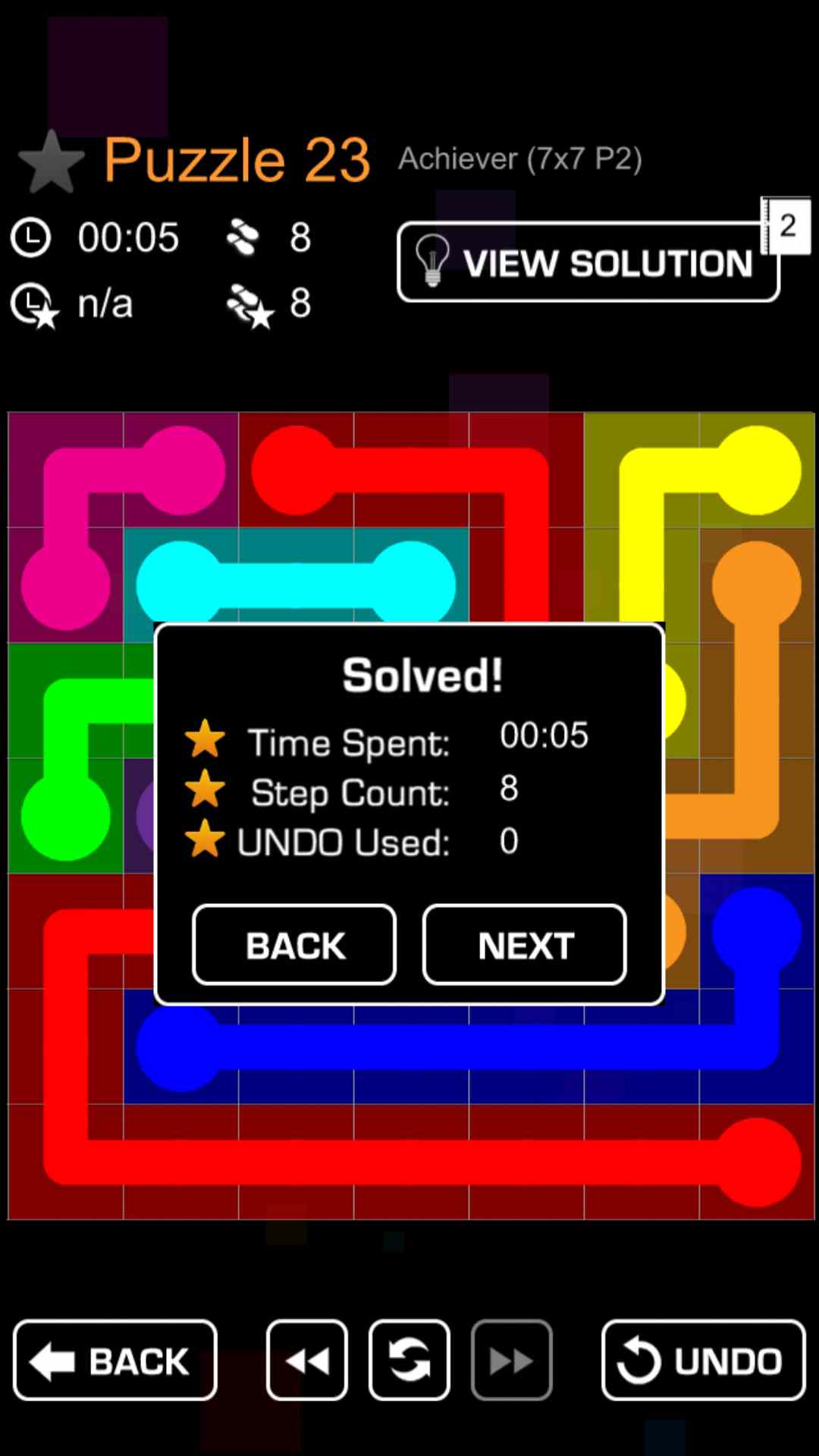Open VIEW SOLUTION hint
Viewport: 819px width, 1456px height.
point(588,262)
